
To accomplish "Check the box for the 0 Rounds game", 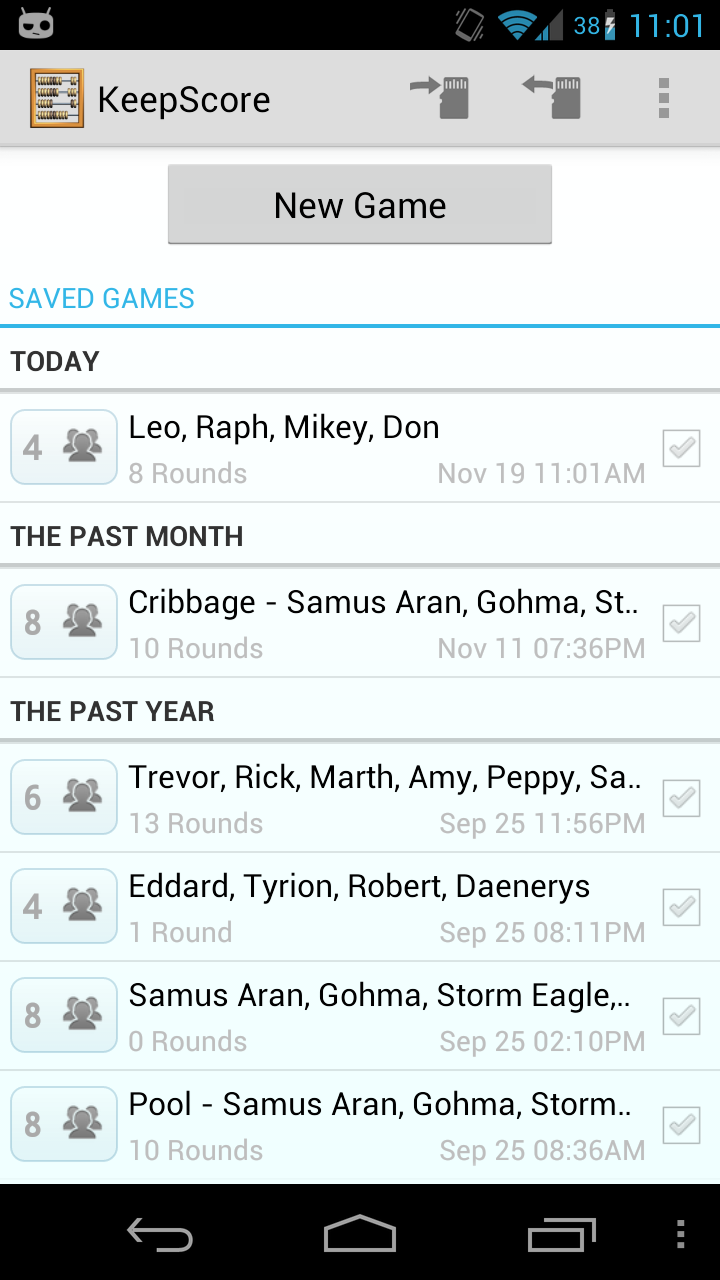I will click(681, 1016).
